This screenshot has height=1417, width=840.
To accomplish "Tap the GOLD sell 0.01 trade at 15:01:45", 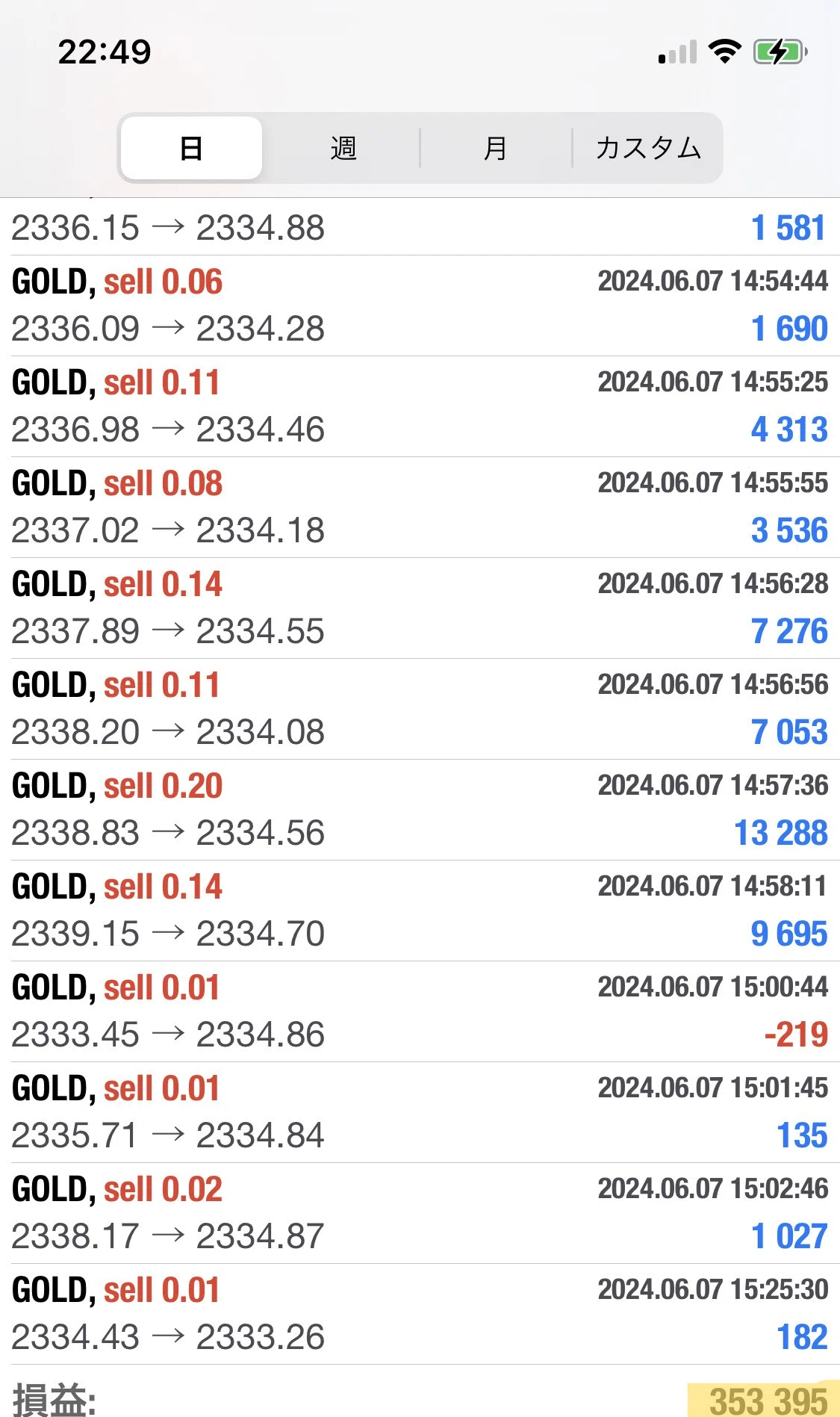I will pos(420,1112).
